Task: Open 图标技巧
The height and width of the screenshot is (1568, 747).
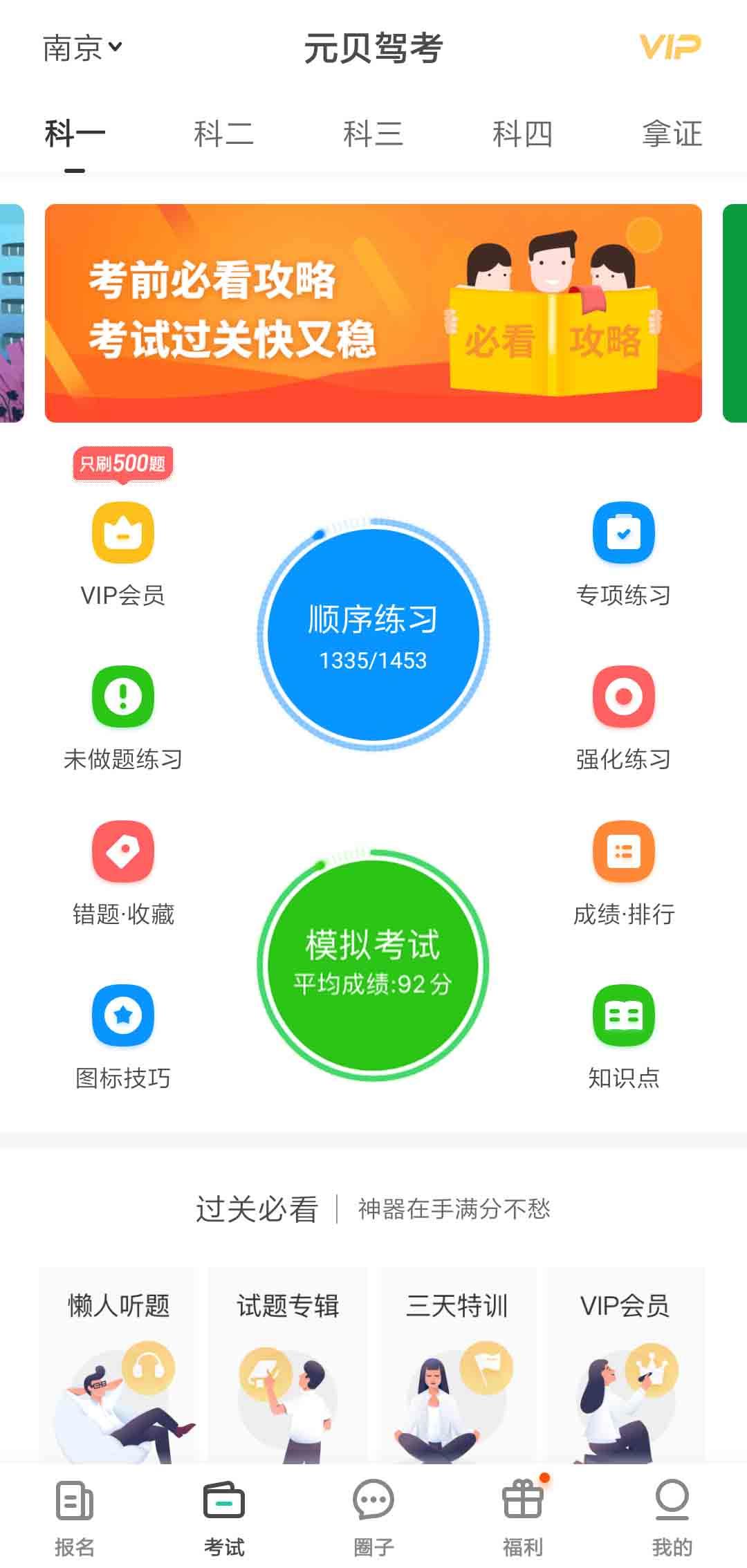Action: tap(123, 1035)
